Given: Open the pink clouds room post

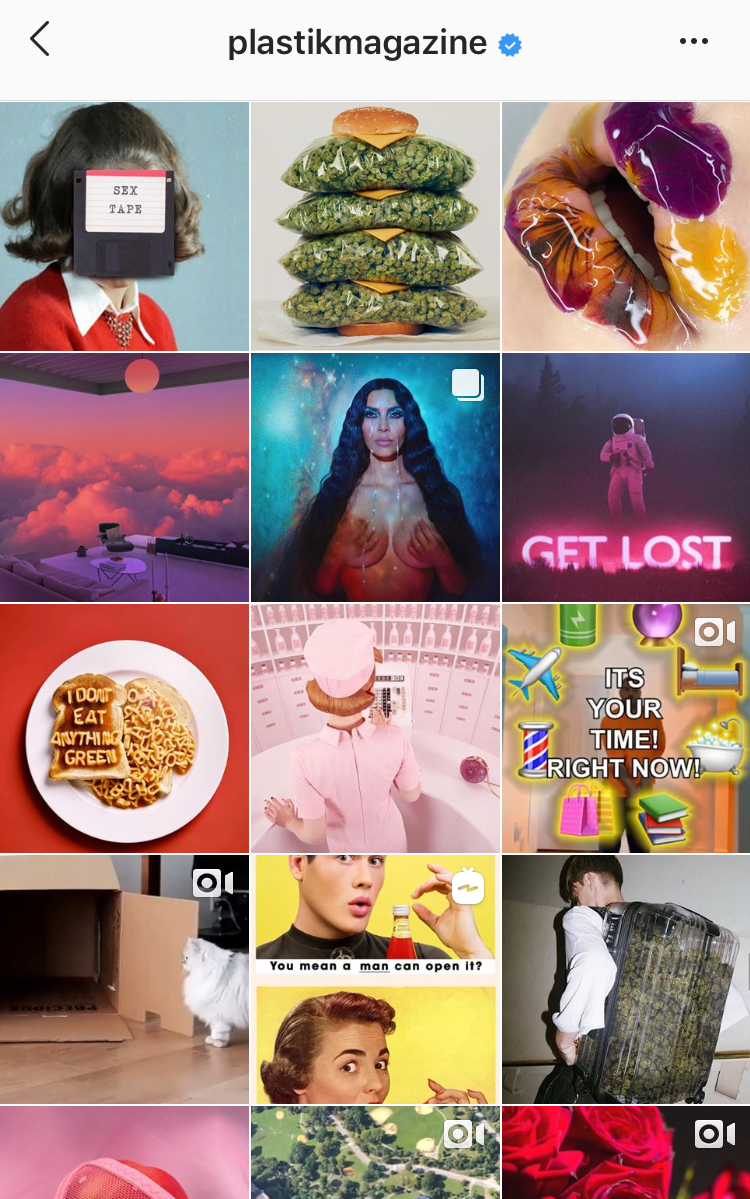Looking at the screenshot, I should (124, 477).
